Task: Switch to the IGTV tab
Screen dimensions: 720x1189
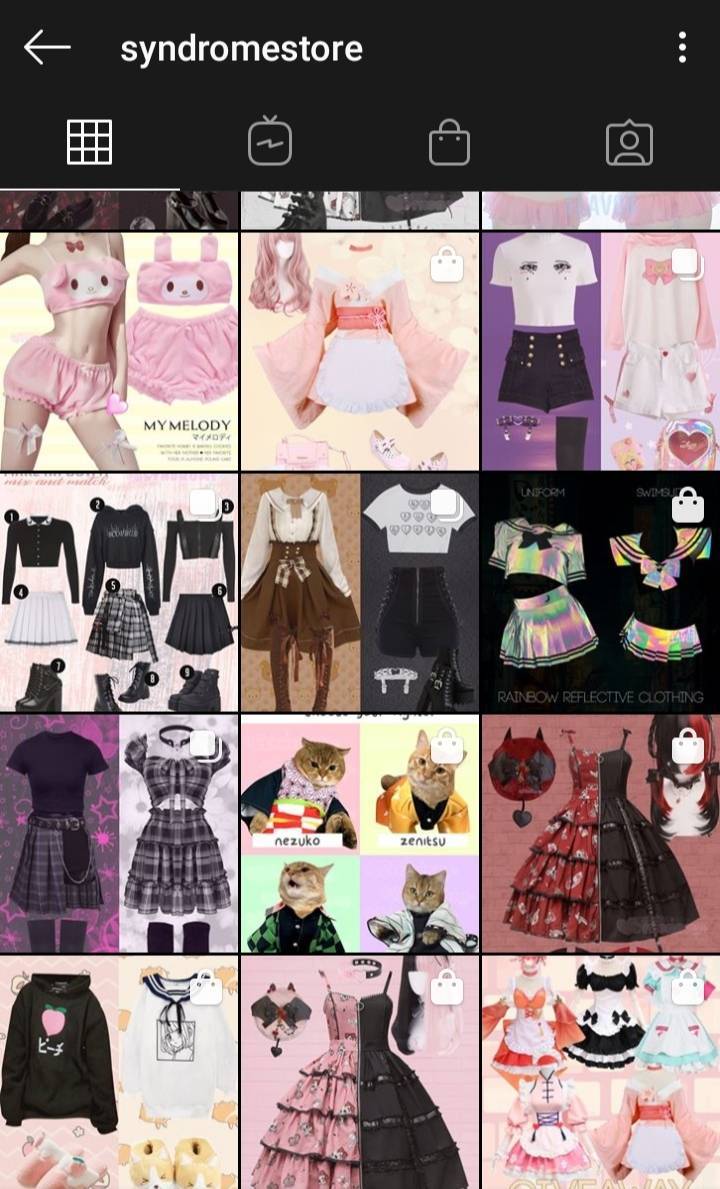Action: 270,141
